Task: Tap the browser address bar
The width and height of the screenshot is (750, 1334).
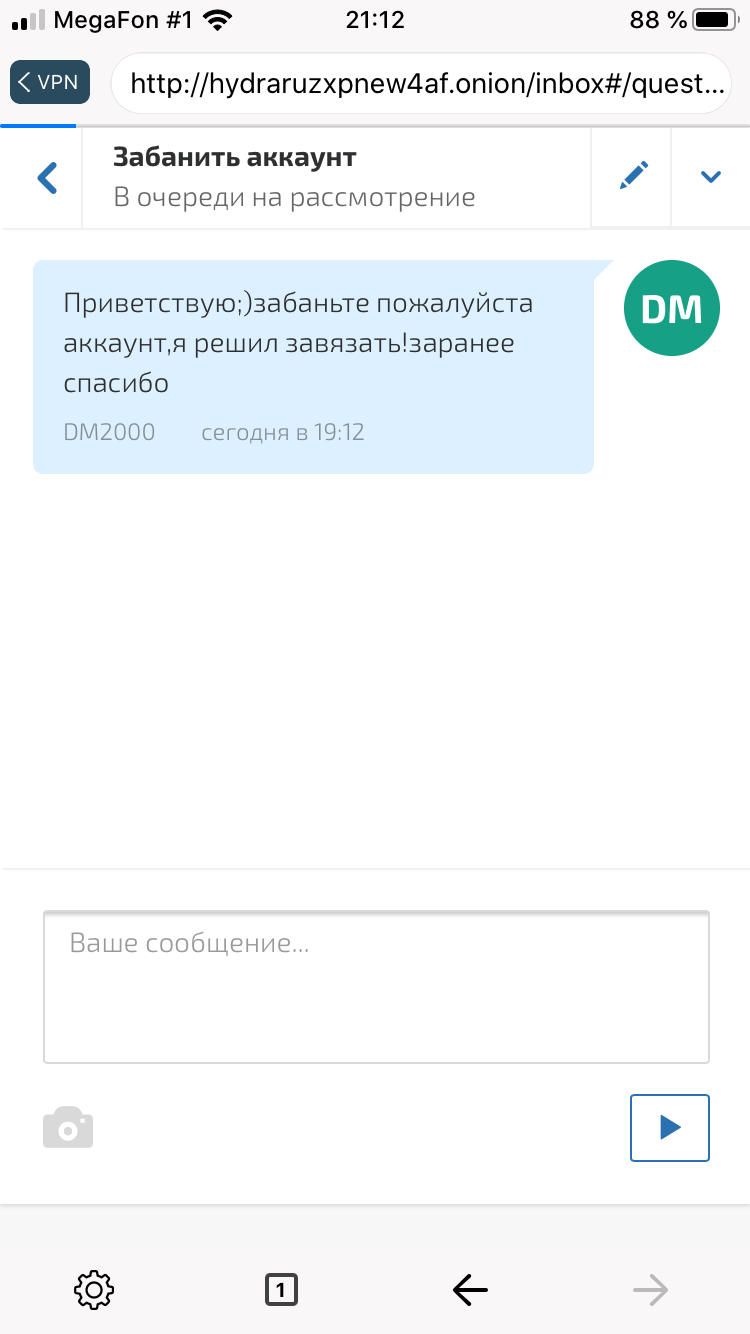Action: tap(420, 83)
